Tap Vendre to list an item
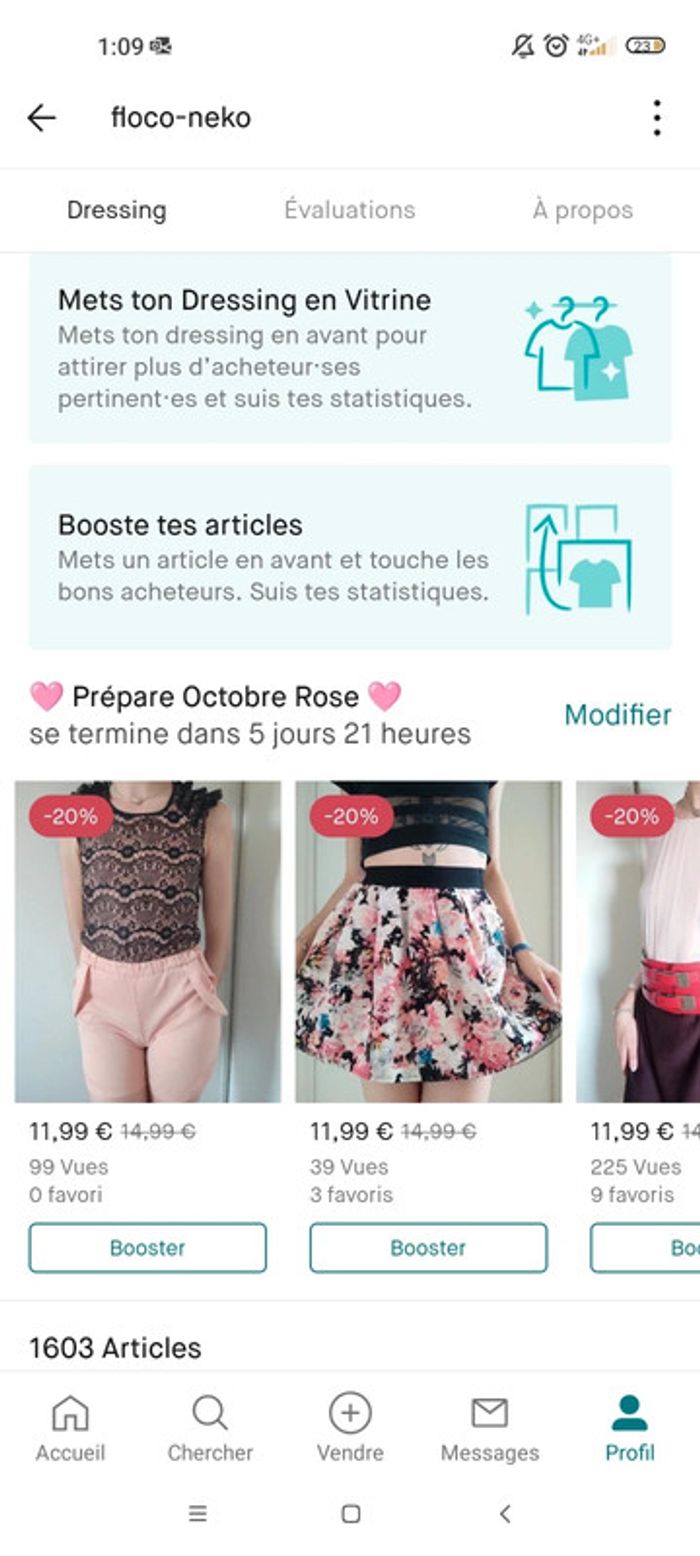The width and height of the screenshot is (700, 1556). pyautogui.click(x=350, y=1428)
